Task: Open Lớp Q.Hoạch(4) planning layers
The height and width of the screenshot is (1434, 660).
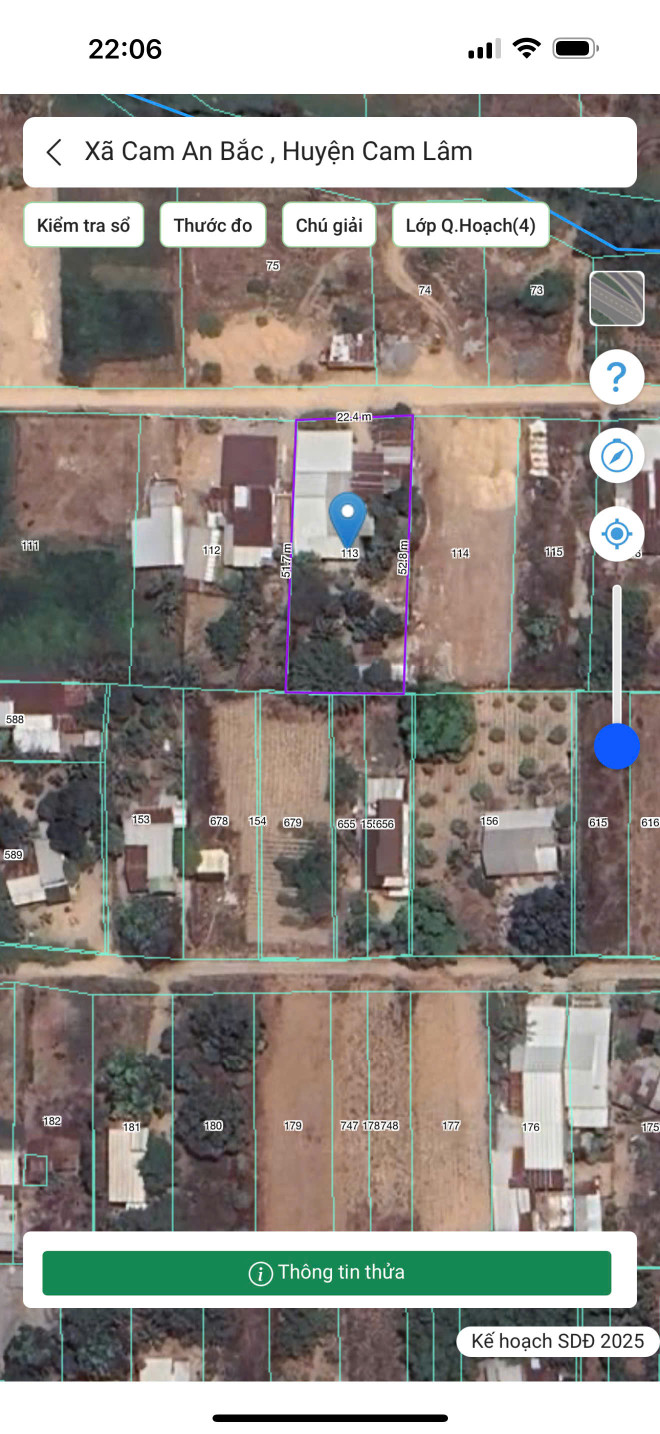Action: point(471,225)
